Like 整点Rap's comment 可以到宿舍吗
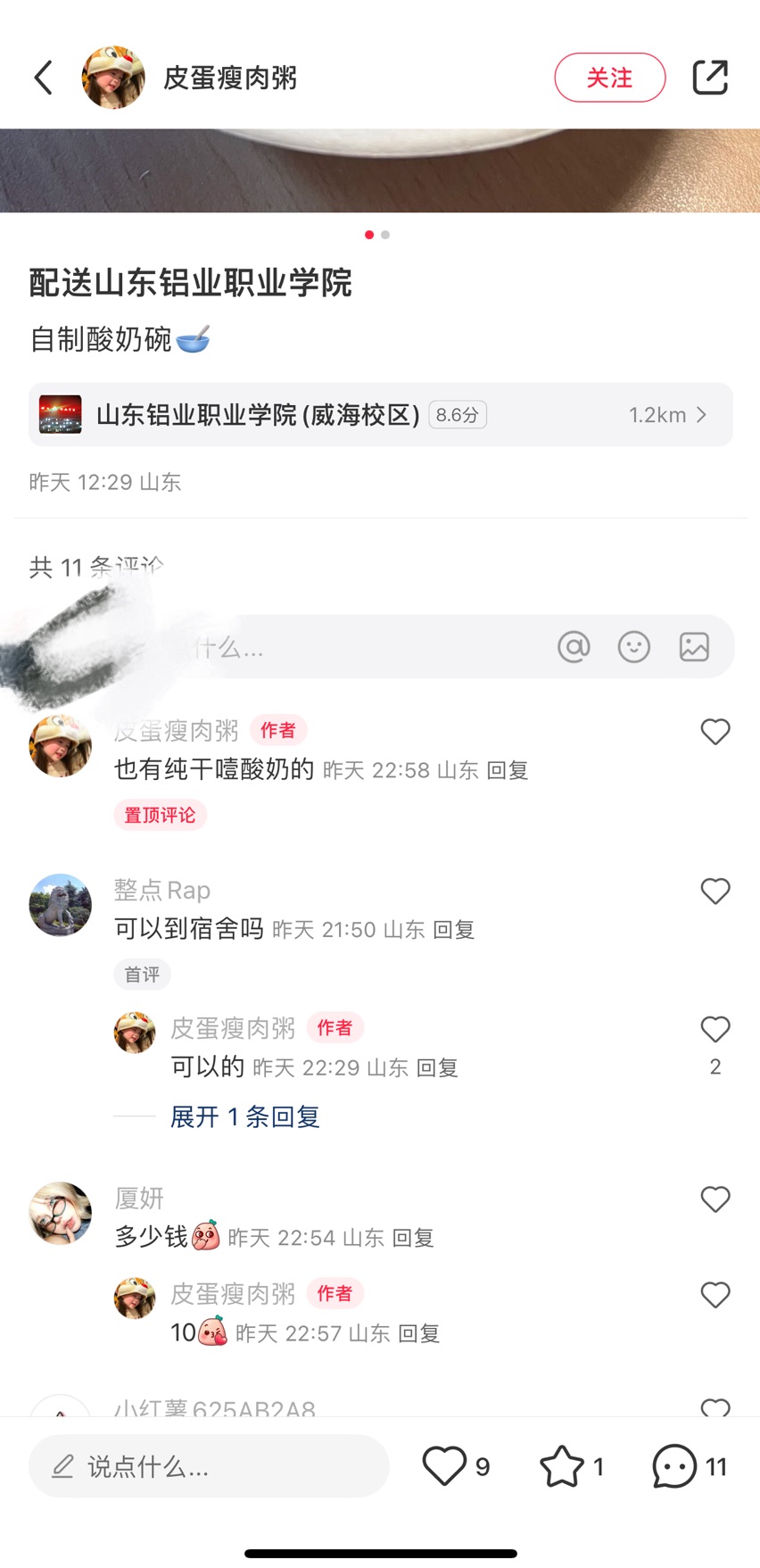 pos(715,891)
